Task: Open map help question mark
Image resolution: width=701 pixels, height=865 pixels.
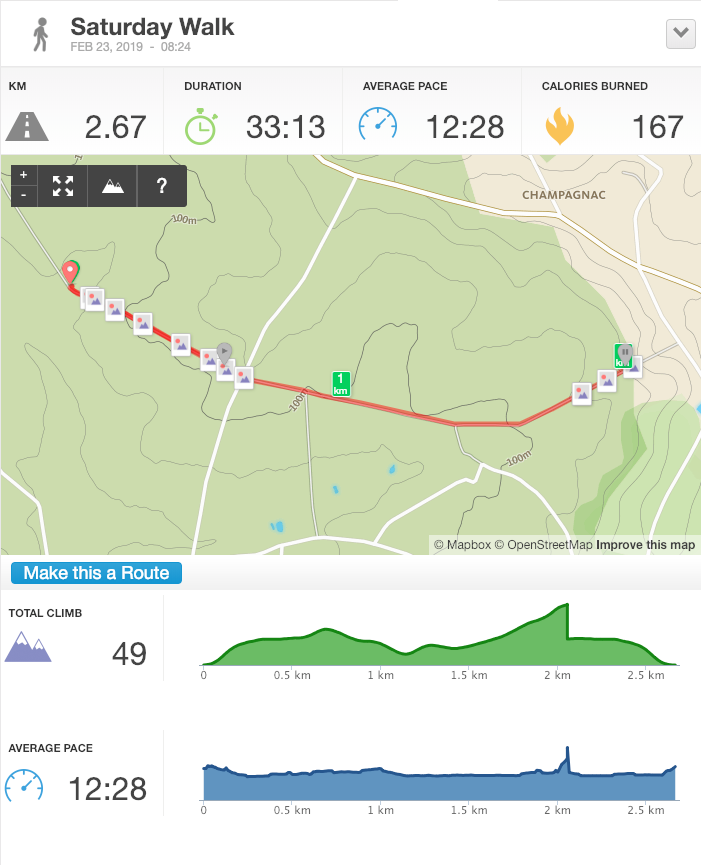Action: [162, 185]
